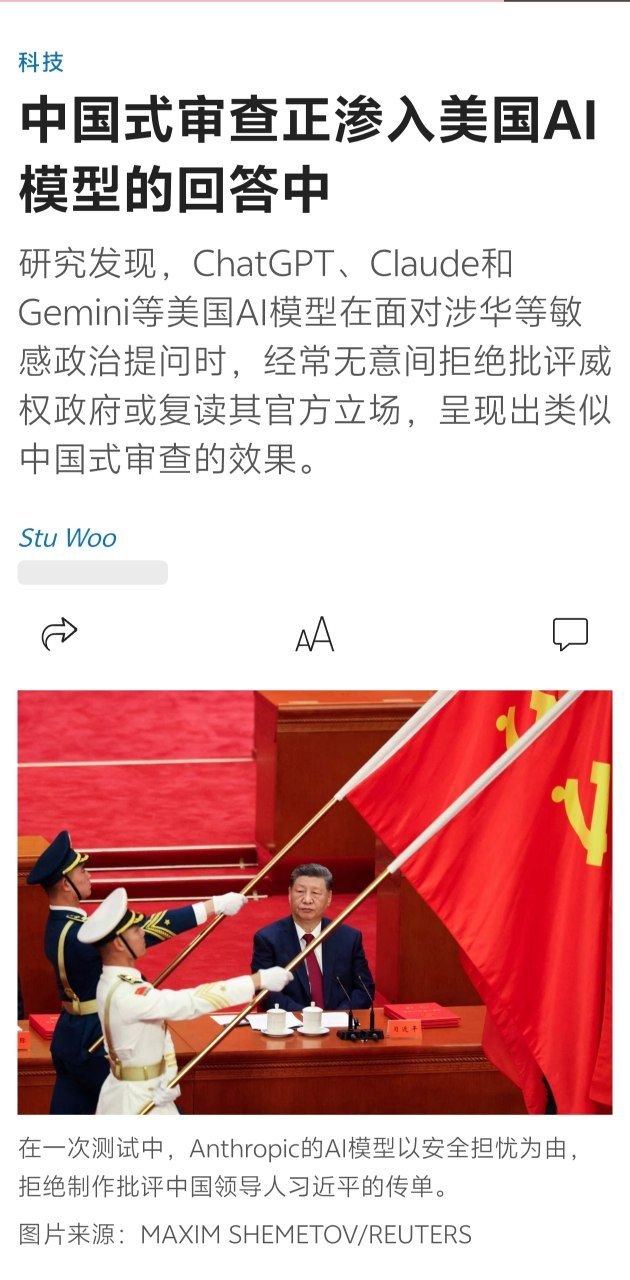Open author Stu Woo's page
630x1280 pixels.
[x=67, y=538]
